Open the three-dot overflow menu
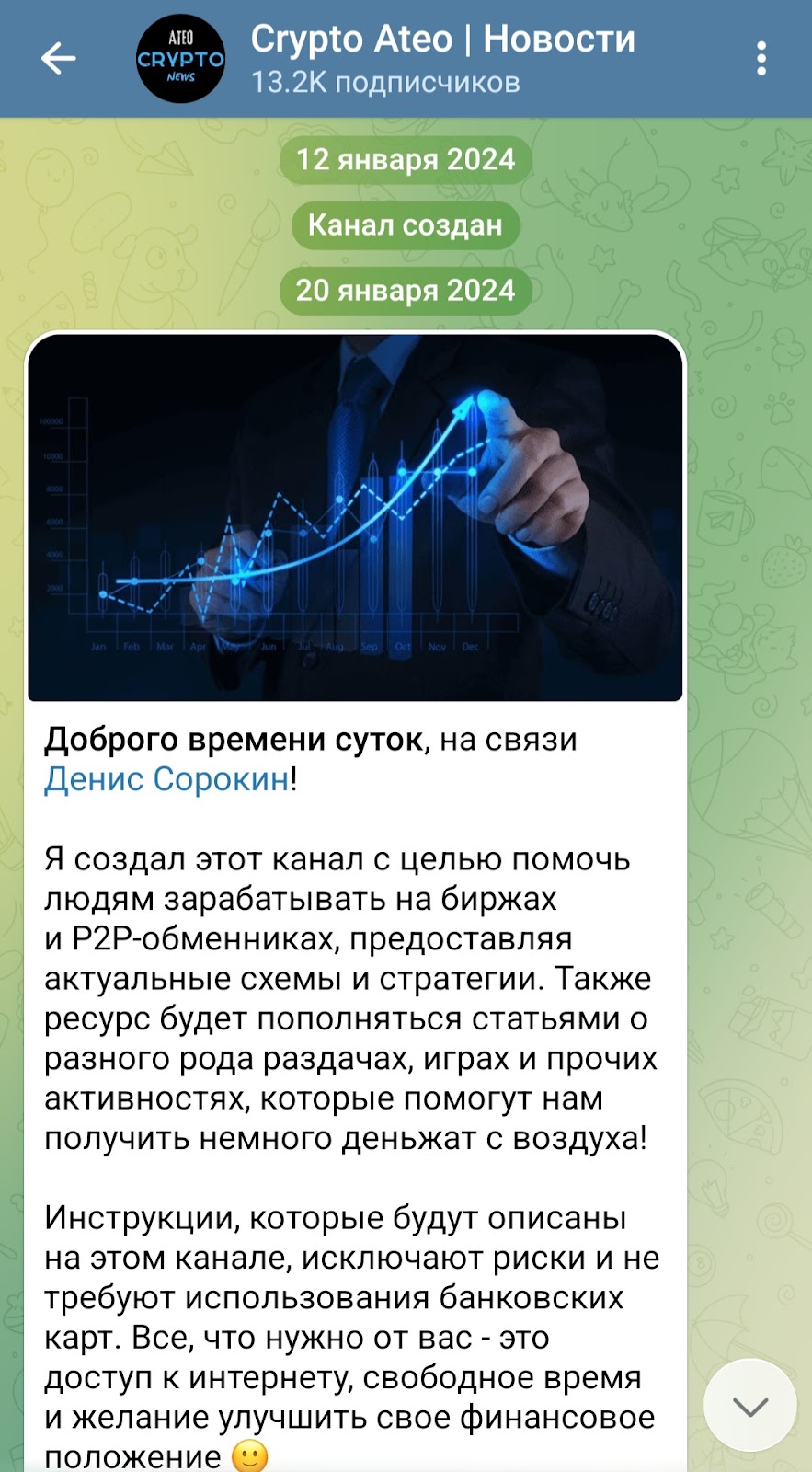Image resolution: width=812 pixels, height=1472 pixels. pos(761,59)
